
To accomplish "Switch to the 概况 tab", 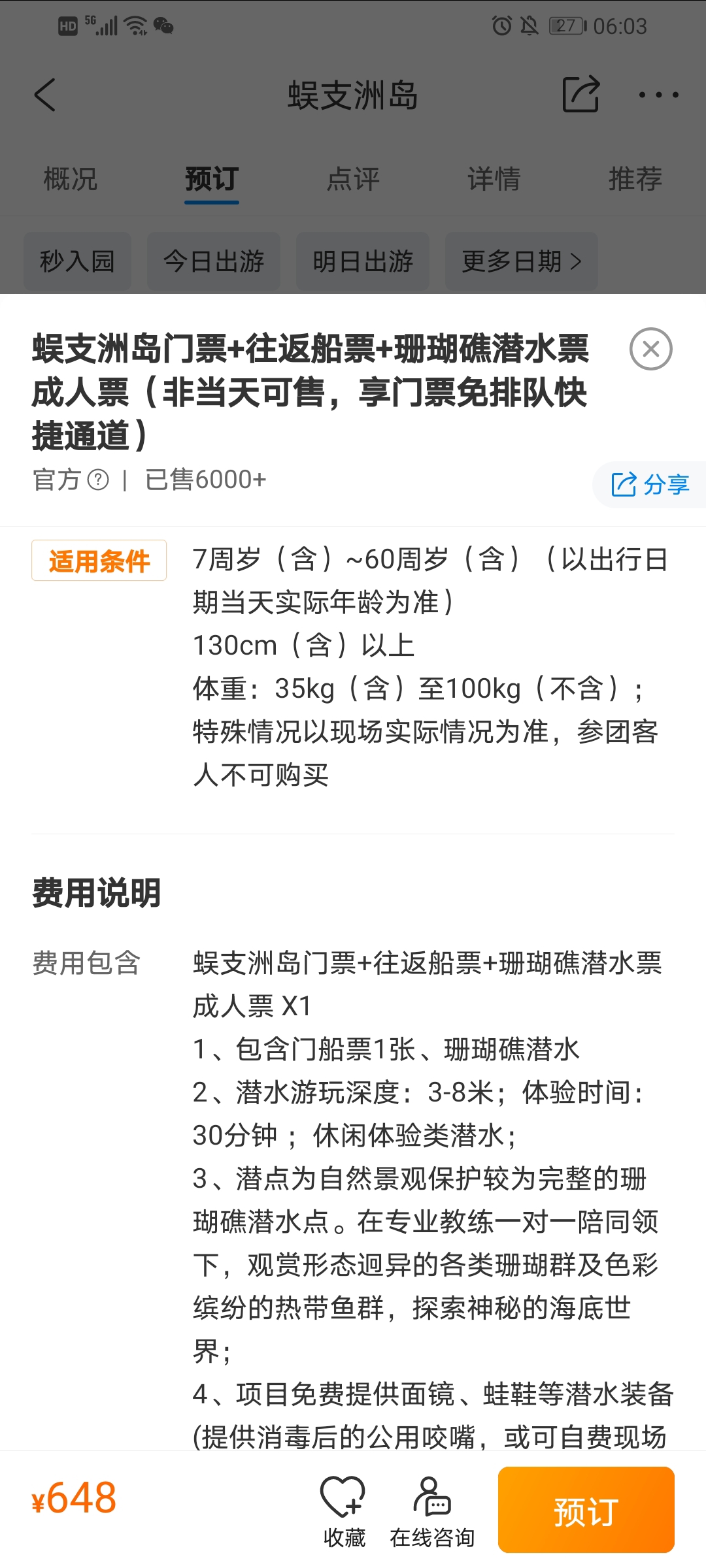I will (x=71, y=179).
